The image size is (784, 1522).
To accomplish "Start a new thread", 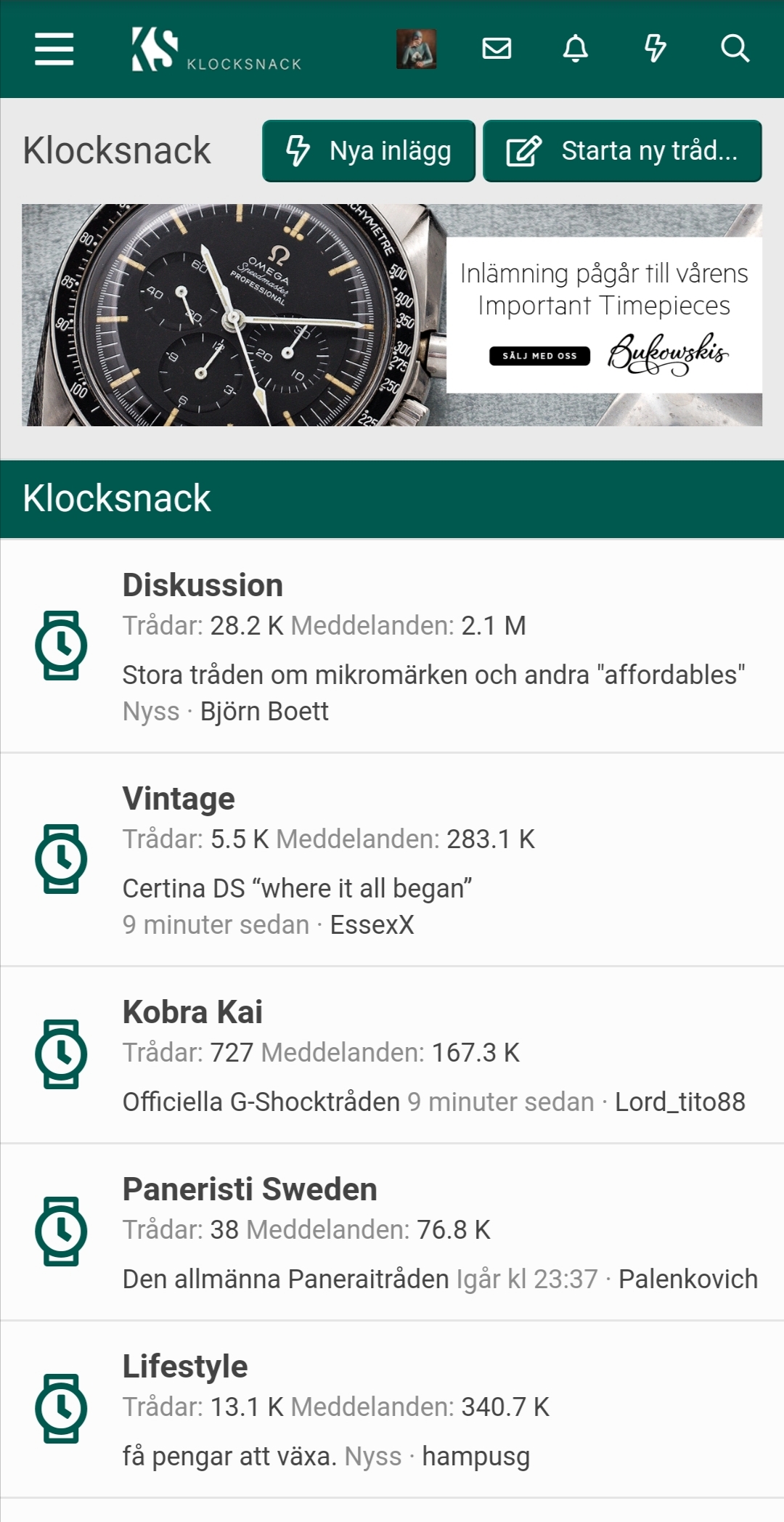I will click(x=622, y=151).
